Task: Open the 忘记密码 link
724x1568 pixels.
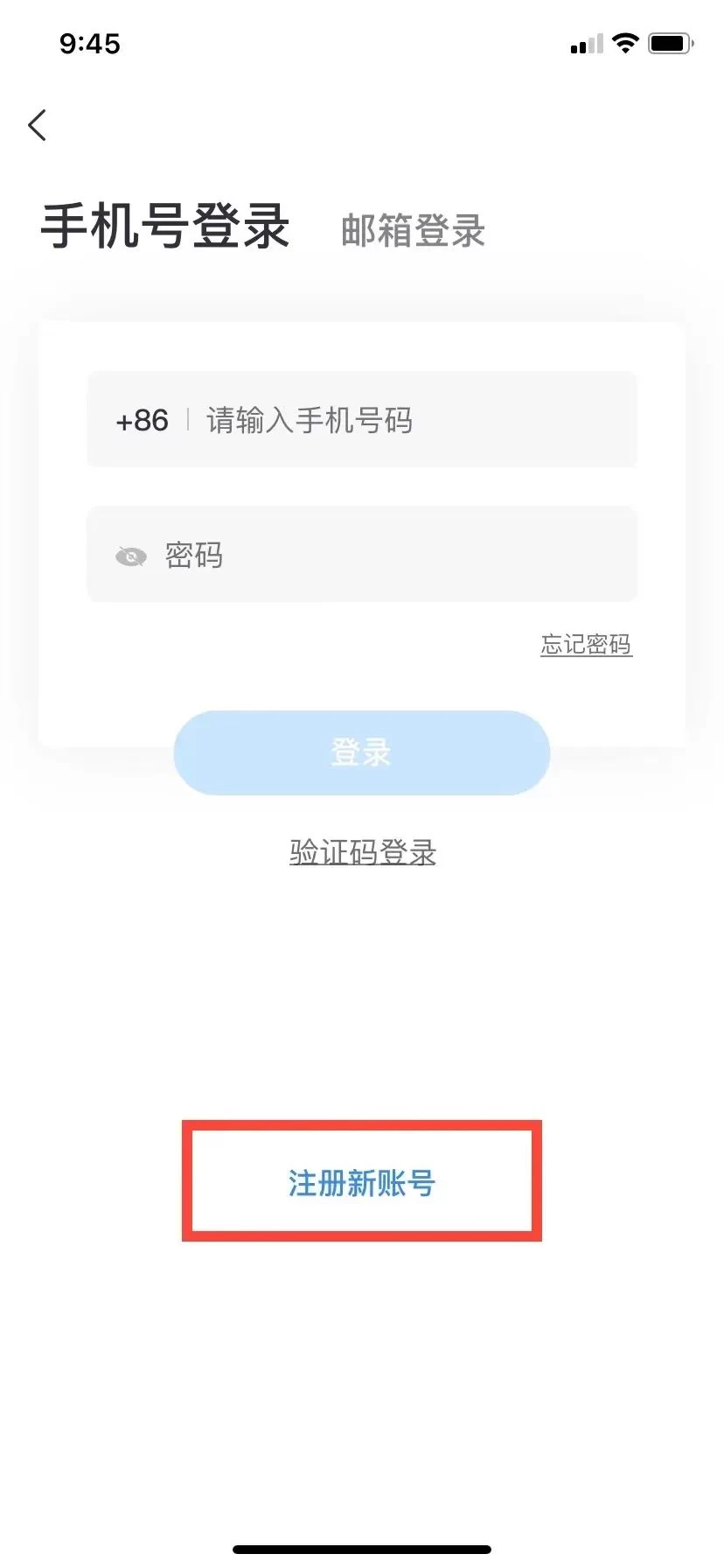Action: point(586,645)
